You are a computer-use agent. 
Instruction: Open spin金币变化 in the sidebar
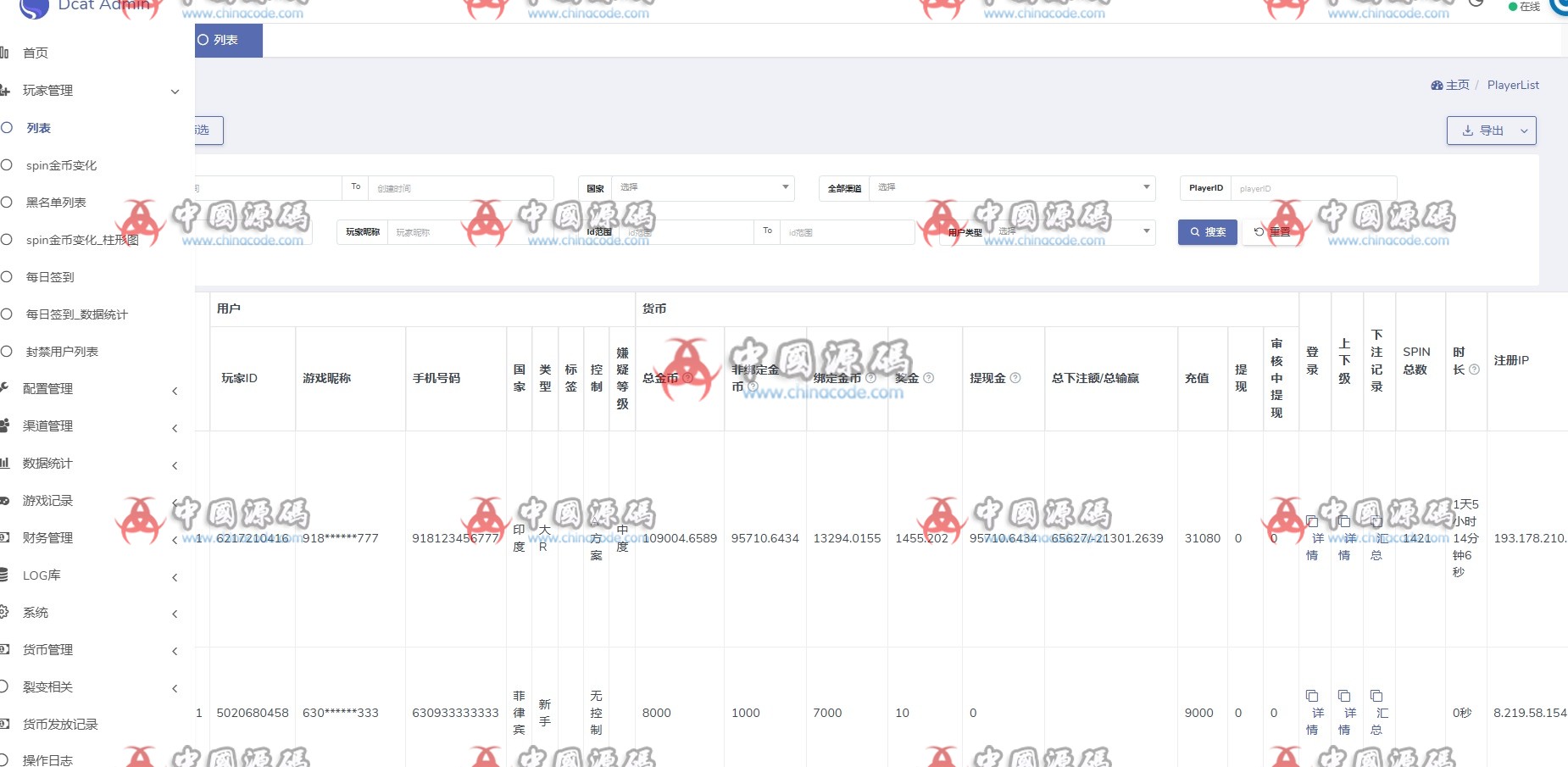(61, 165)
